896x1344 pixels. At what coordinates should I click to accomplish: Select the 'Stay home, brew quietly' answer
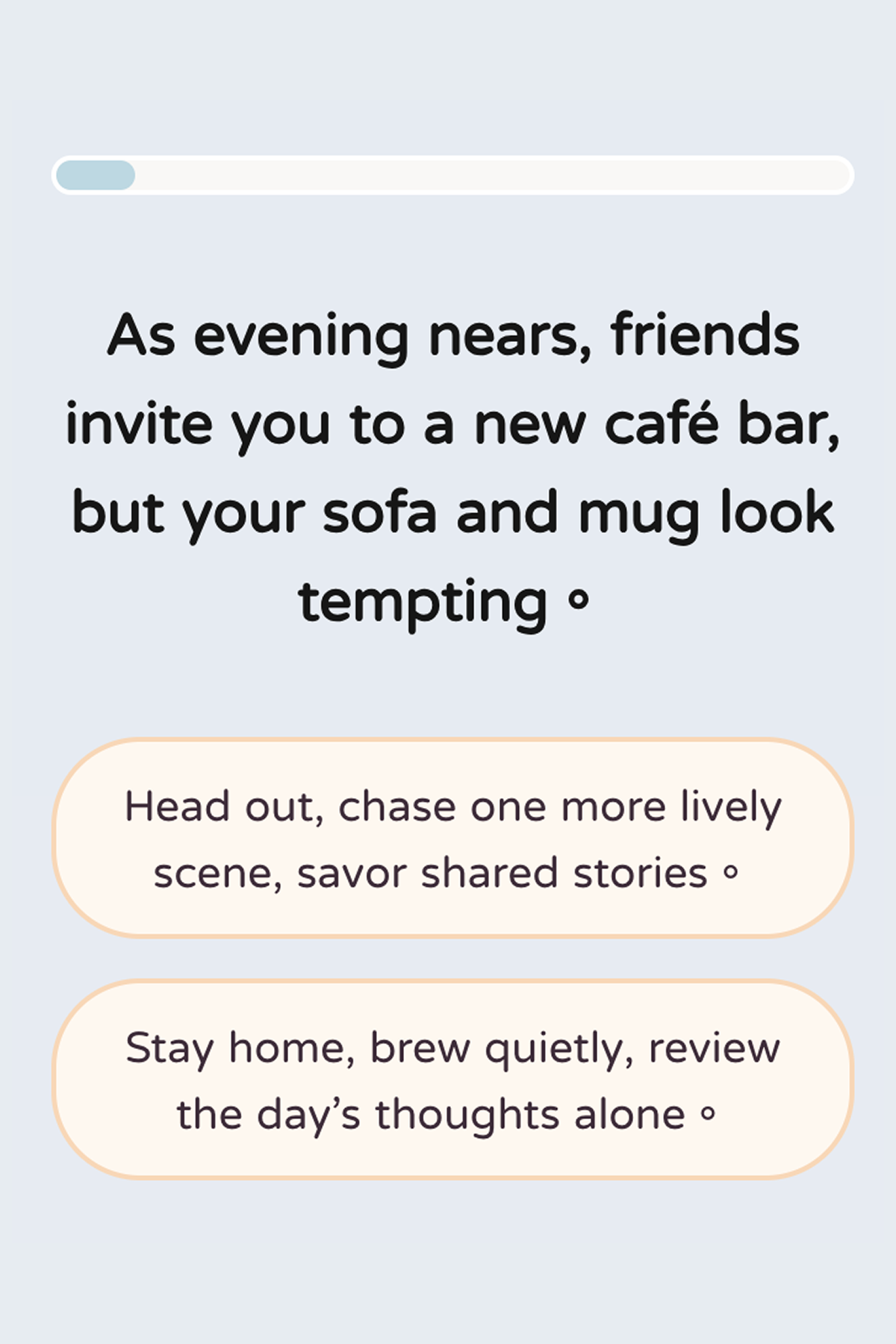pos(452,1080)
